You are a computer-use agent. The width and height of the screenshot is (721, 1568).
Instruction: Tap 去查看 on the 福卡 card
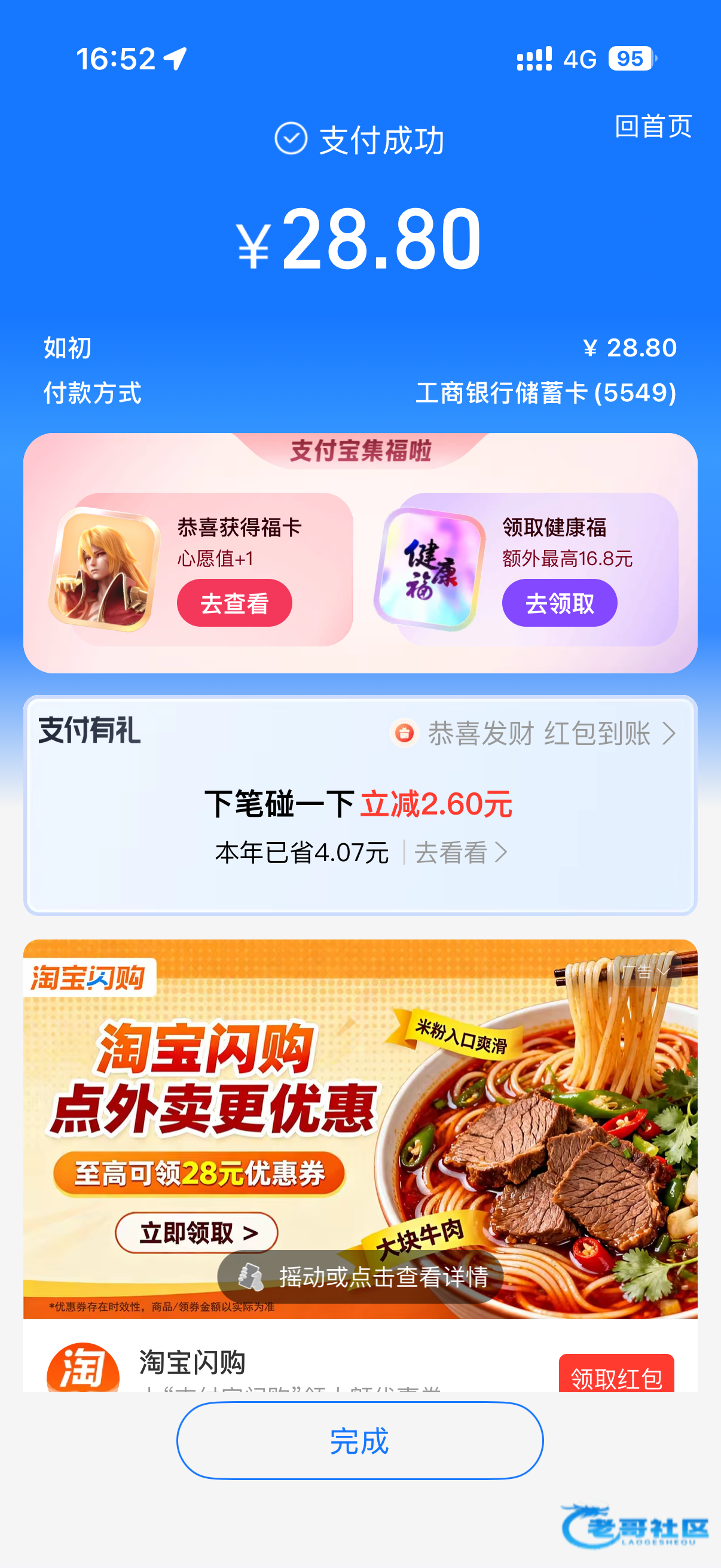pyautogui.click(x=234, y=603)
